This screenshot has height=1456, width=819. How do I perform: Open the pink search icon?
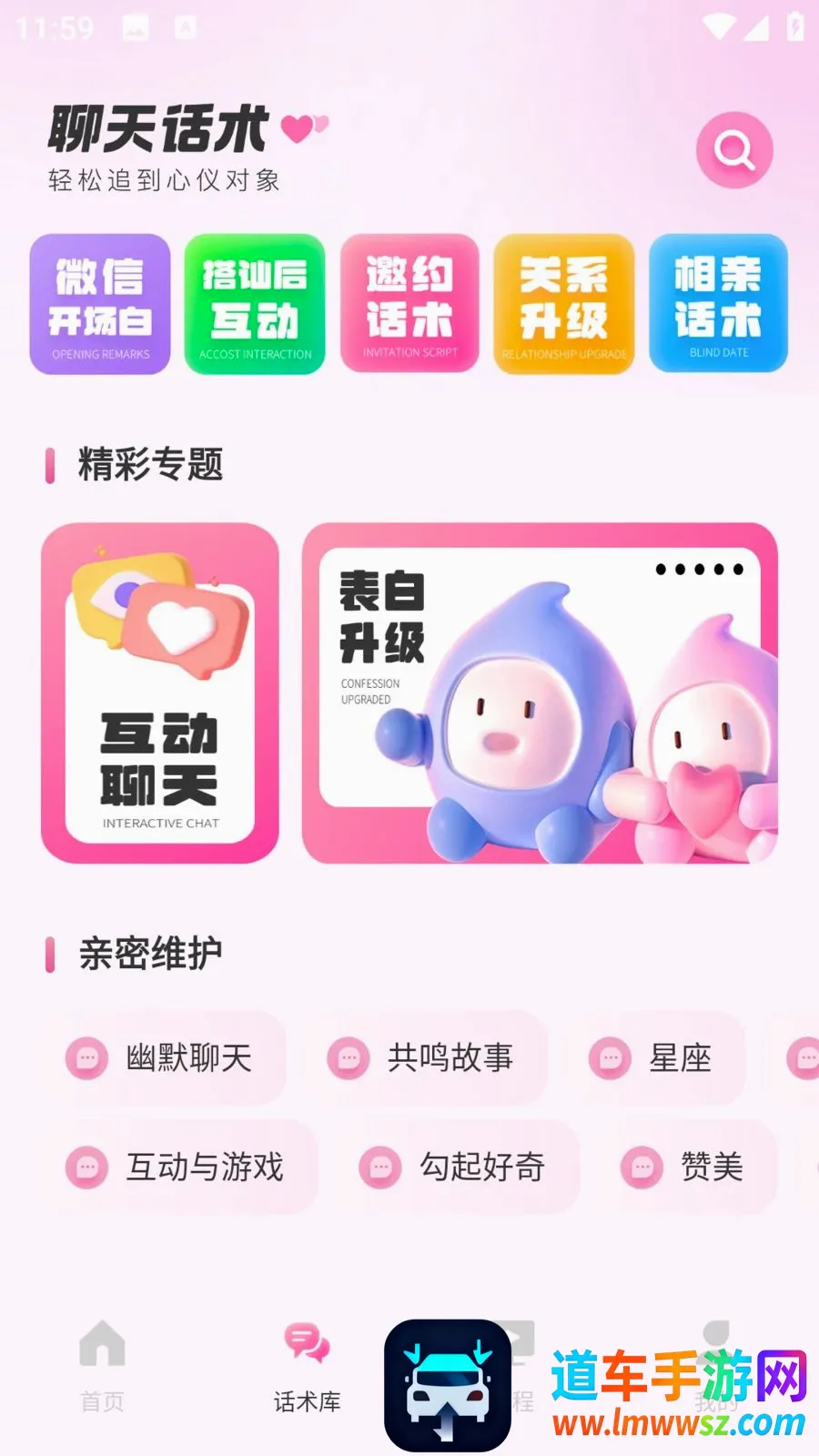tap(734, 150)
